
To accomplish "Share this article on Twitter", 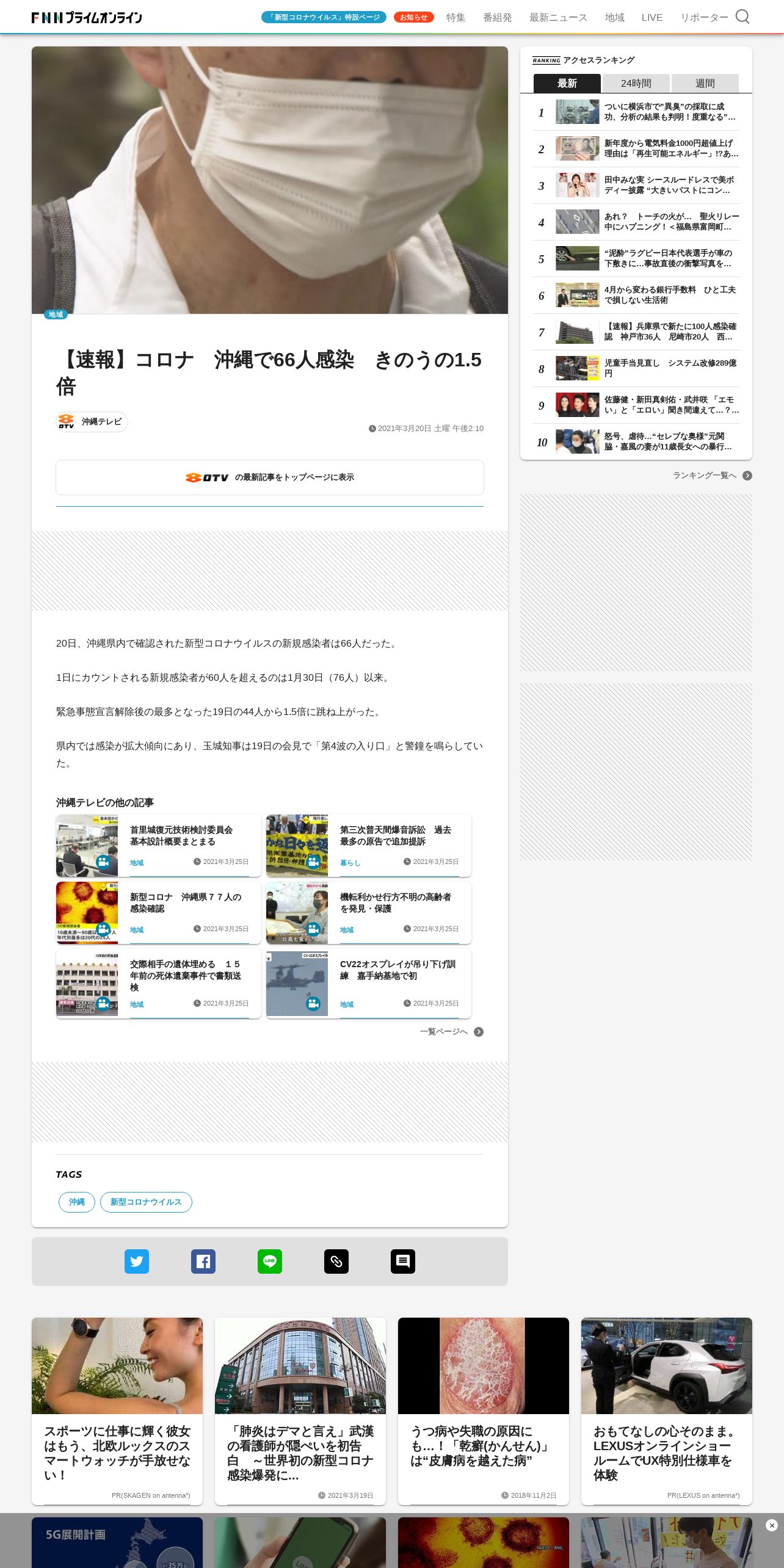I will [x=137, y=1261].
